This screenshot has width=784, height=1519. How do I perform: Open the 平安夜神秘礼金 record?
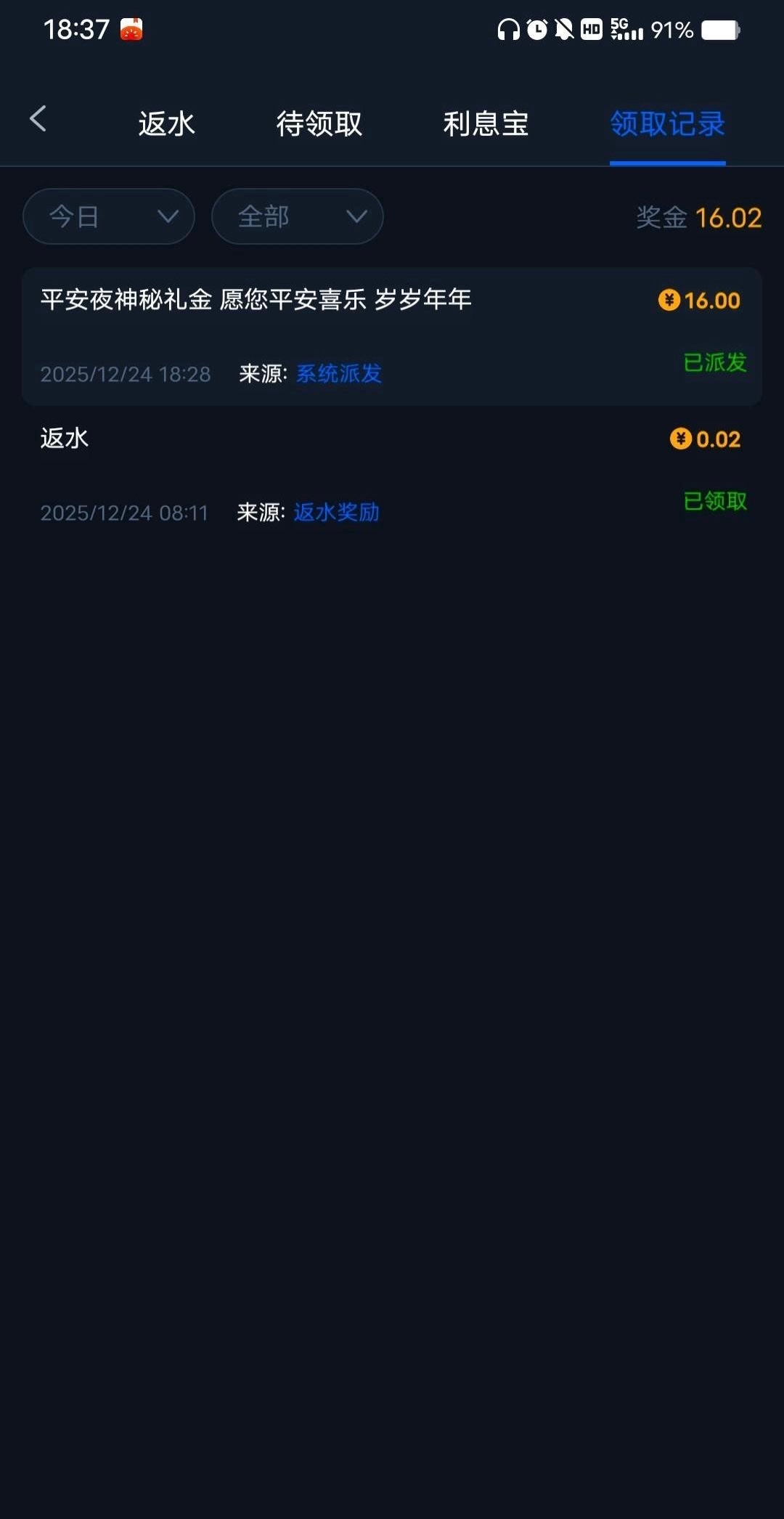coord(392,336)
